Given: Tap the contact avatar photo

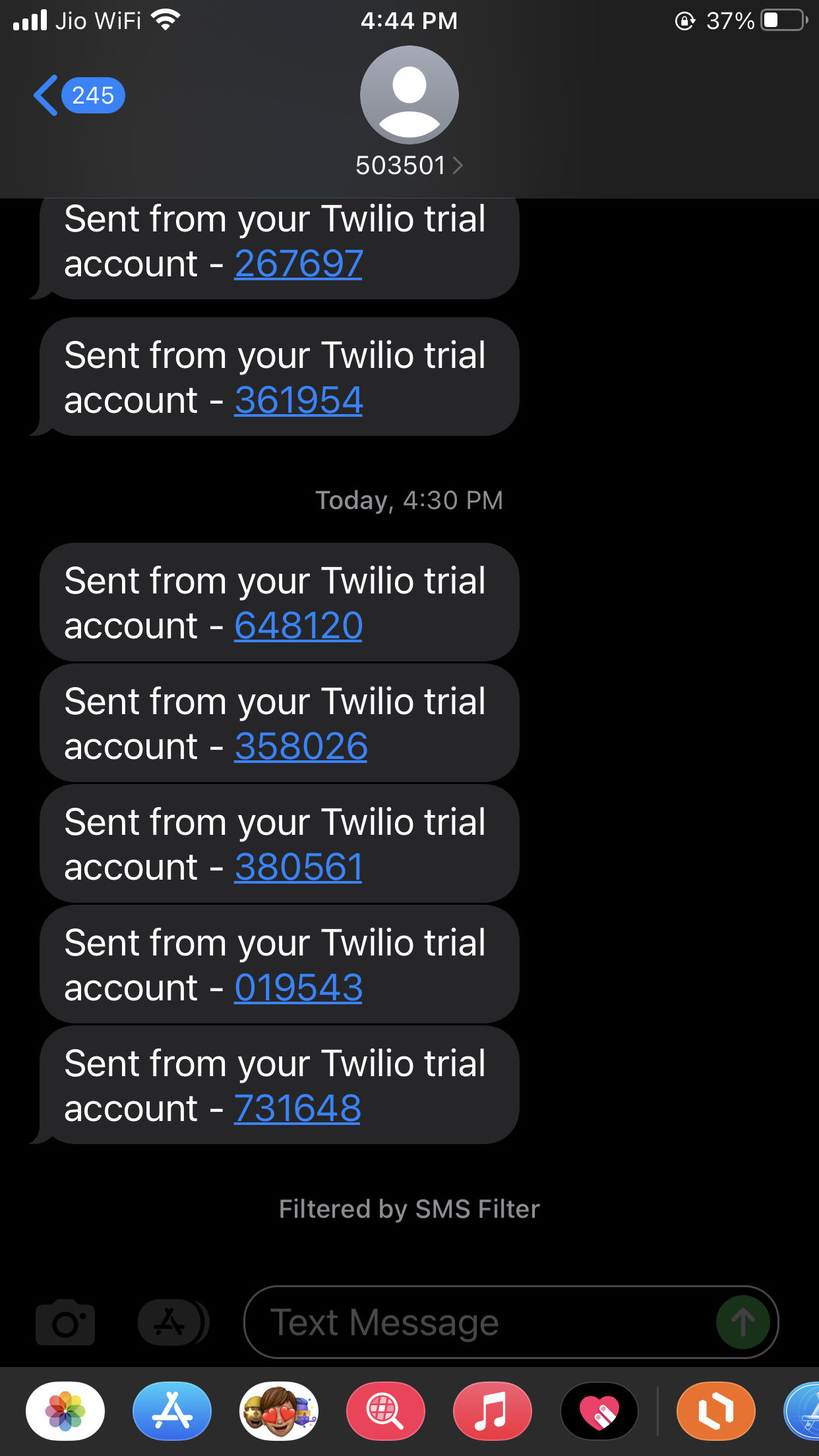Looking at the screenshot, I should pos(409,95).
